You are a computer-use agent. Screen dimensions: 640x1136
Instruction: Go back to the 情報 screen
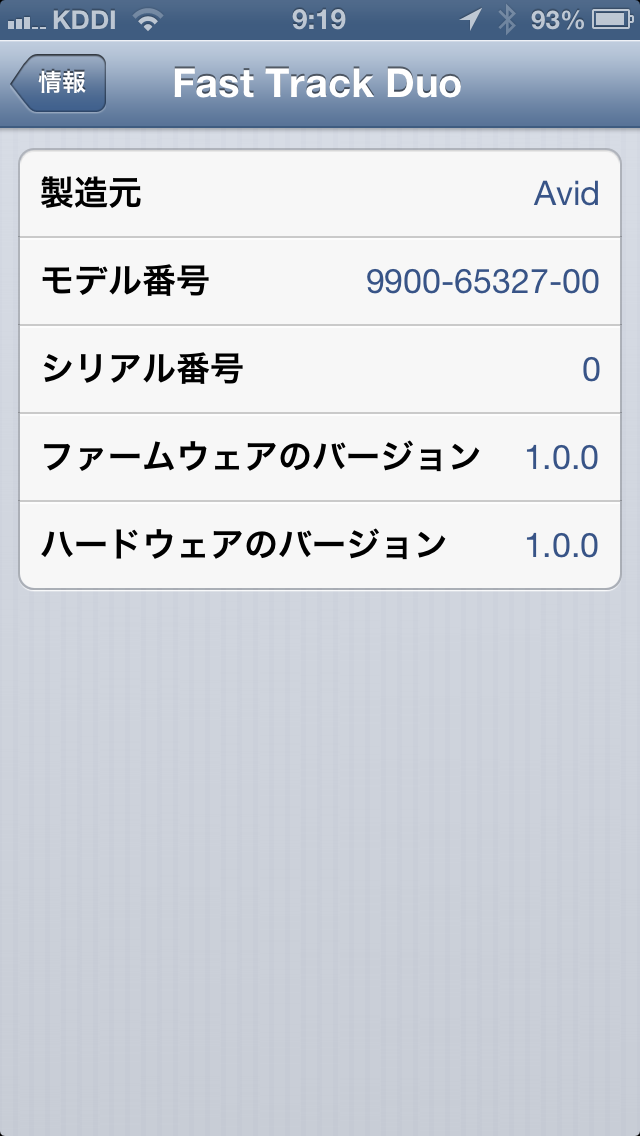click(x=59, y=83)
